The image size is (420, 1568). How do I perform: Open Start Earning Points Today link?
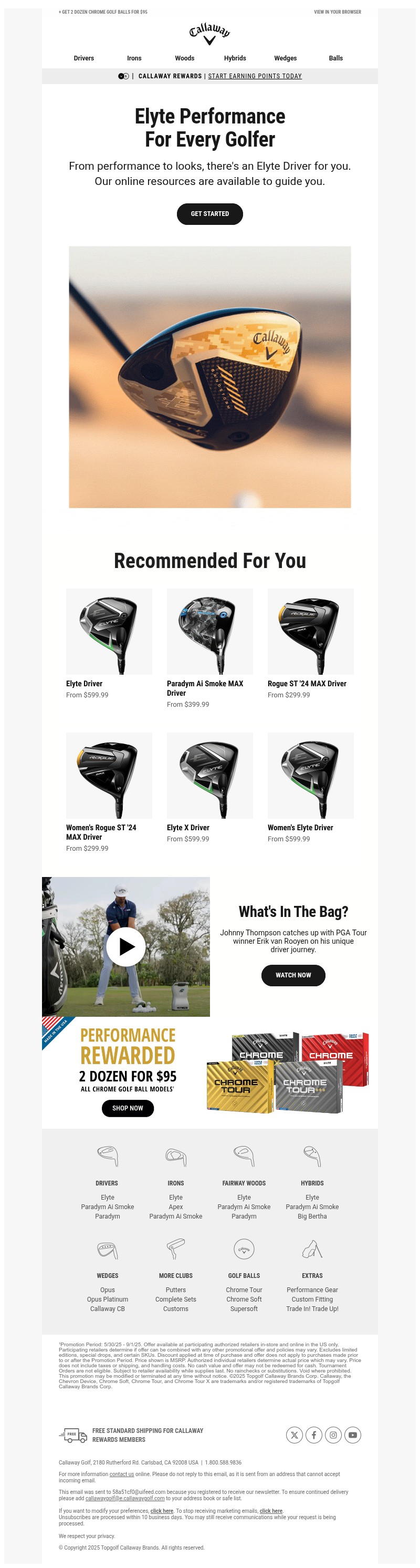coord(255,76)
